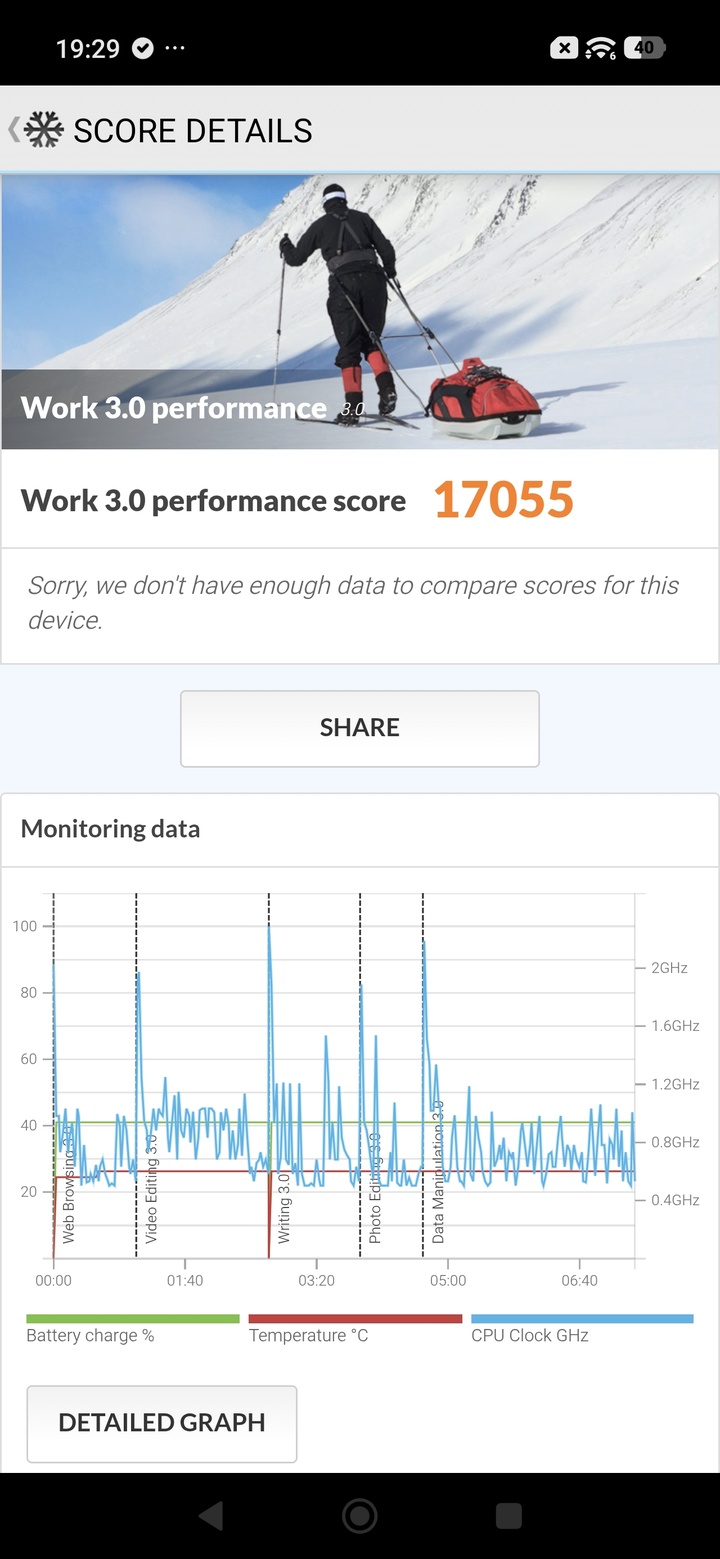Viewport: 720px width, 1559px height.
Task: Go back from Score Details
Action: coord(16,130)
